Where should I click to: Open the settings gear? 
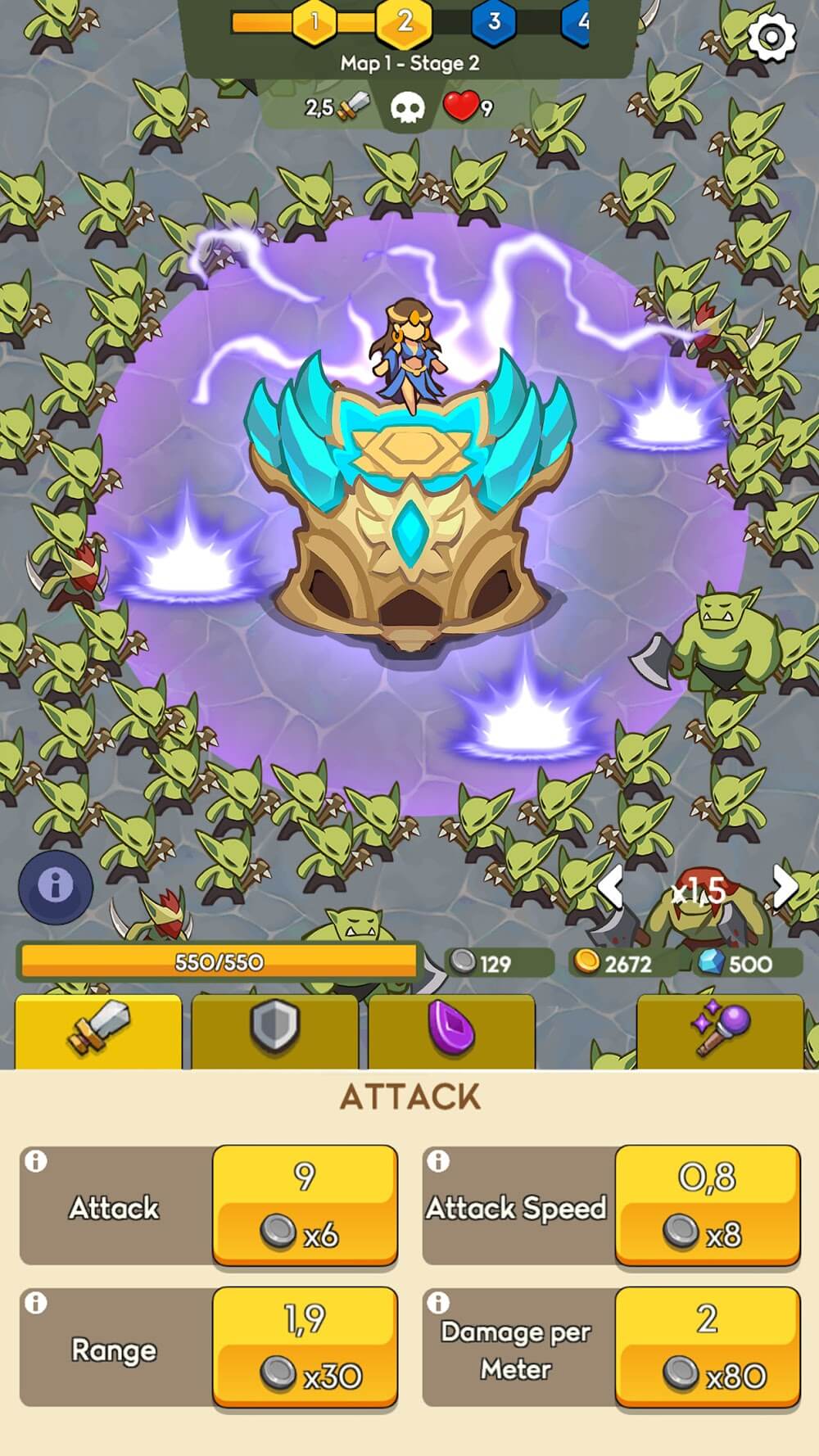[772, 37]
